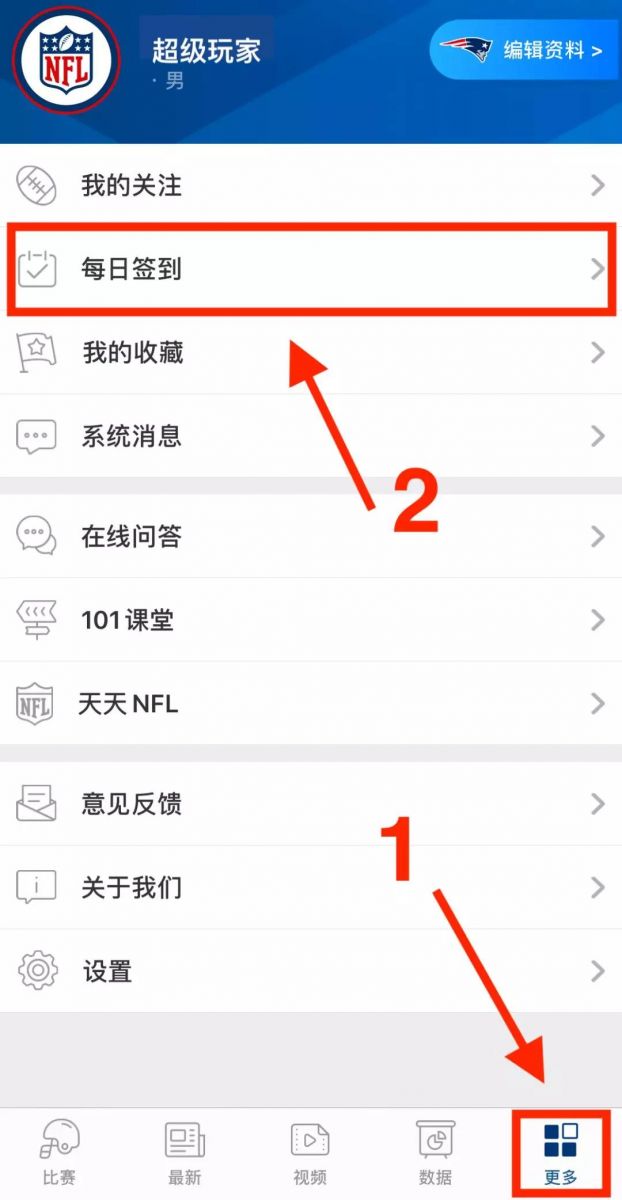Open 101课堂
The image size is (622, 1200).
(311, 620)
